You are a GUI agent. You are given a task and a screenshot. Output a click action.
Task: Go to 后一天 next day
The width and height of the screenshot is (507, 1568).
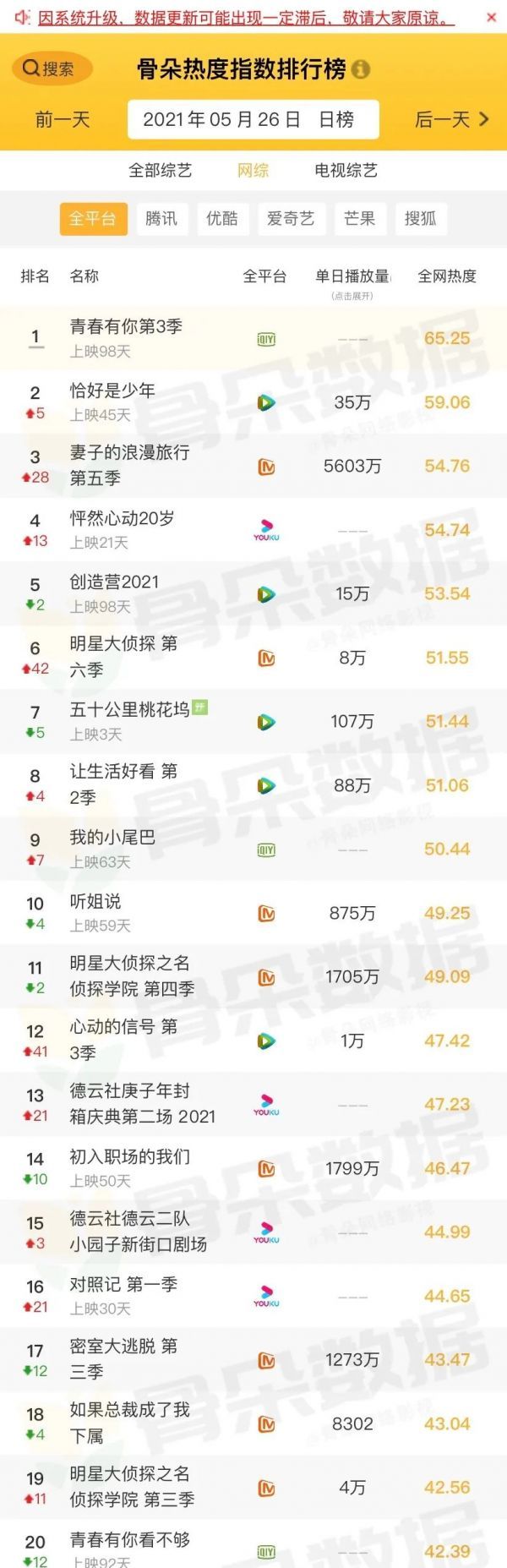click(452, 119)
